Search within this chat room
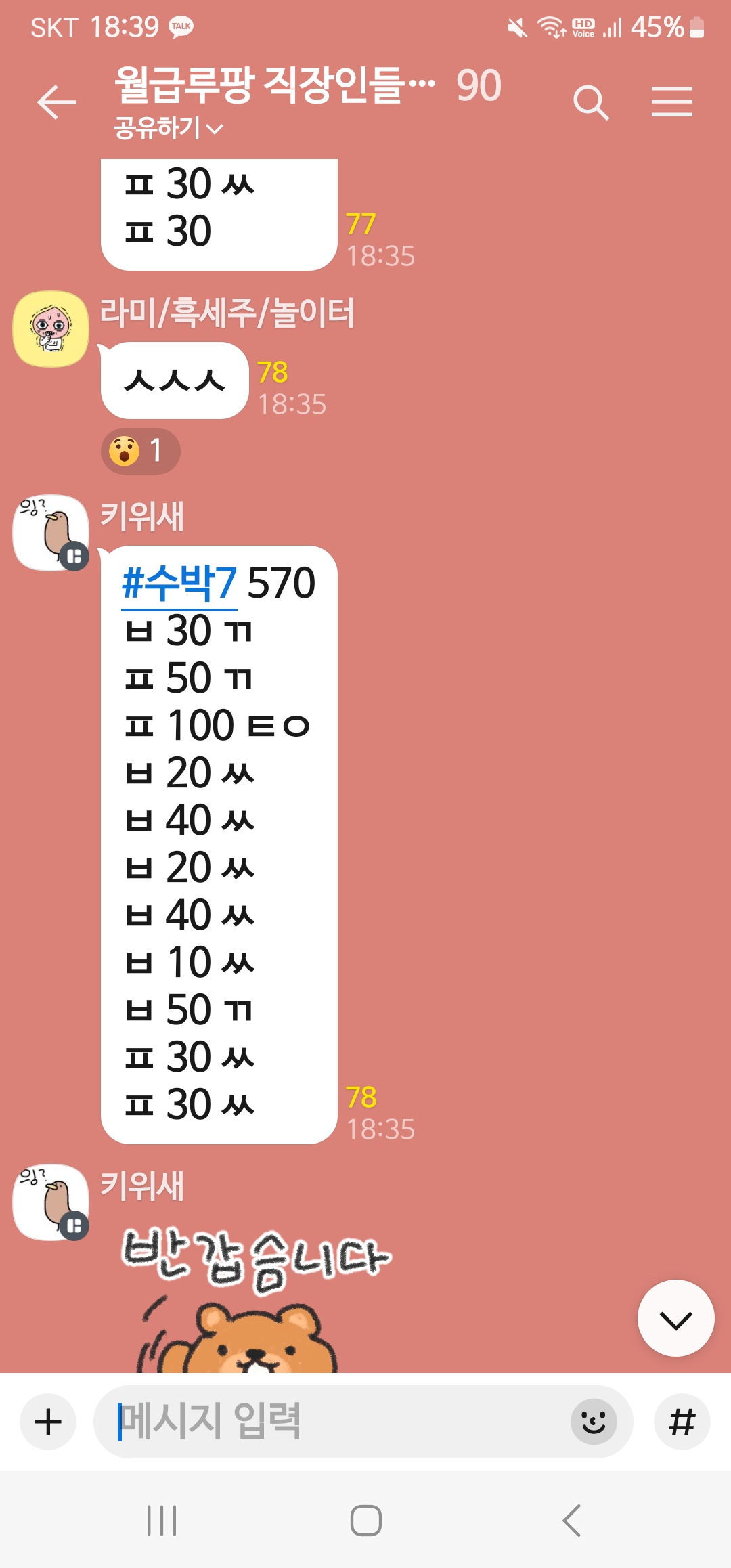Screen dimensions: 731x1568 [591, 103]
